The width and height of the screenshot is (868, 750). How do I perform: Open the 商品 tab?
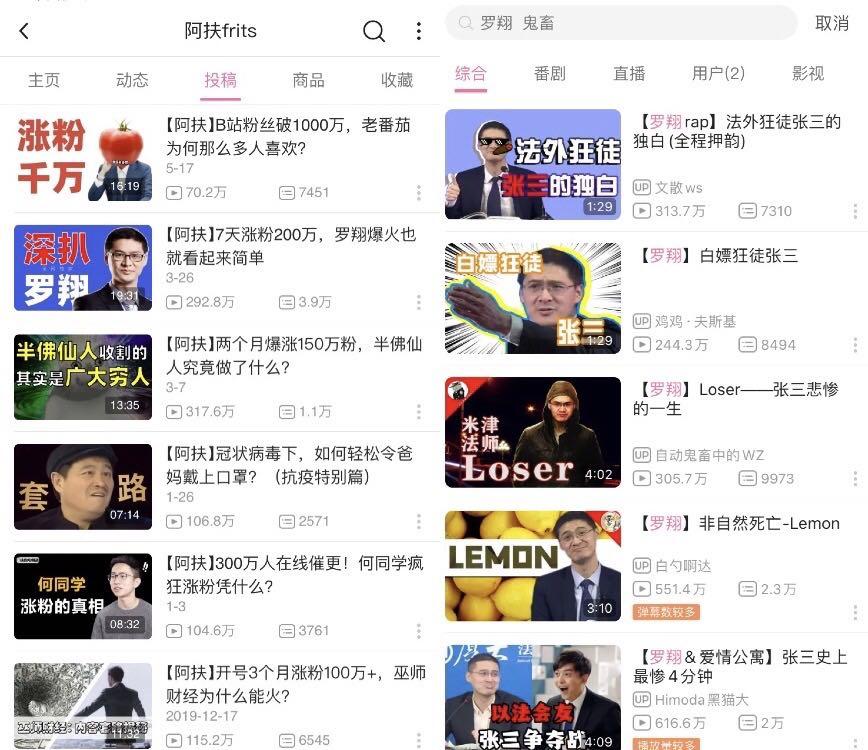pyautogui.click(x=309, y=80)
